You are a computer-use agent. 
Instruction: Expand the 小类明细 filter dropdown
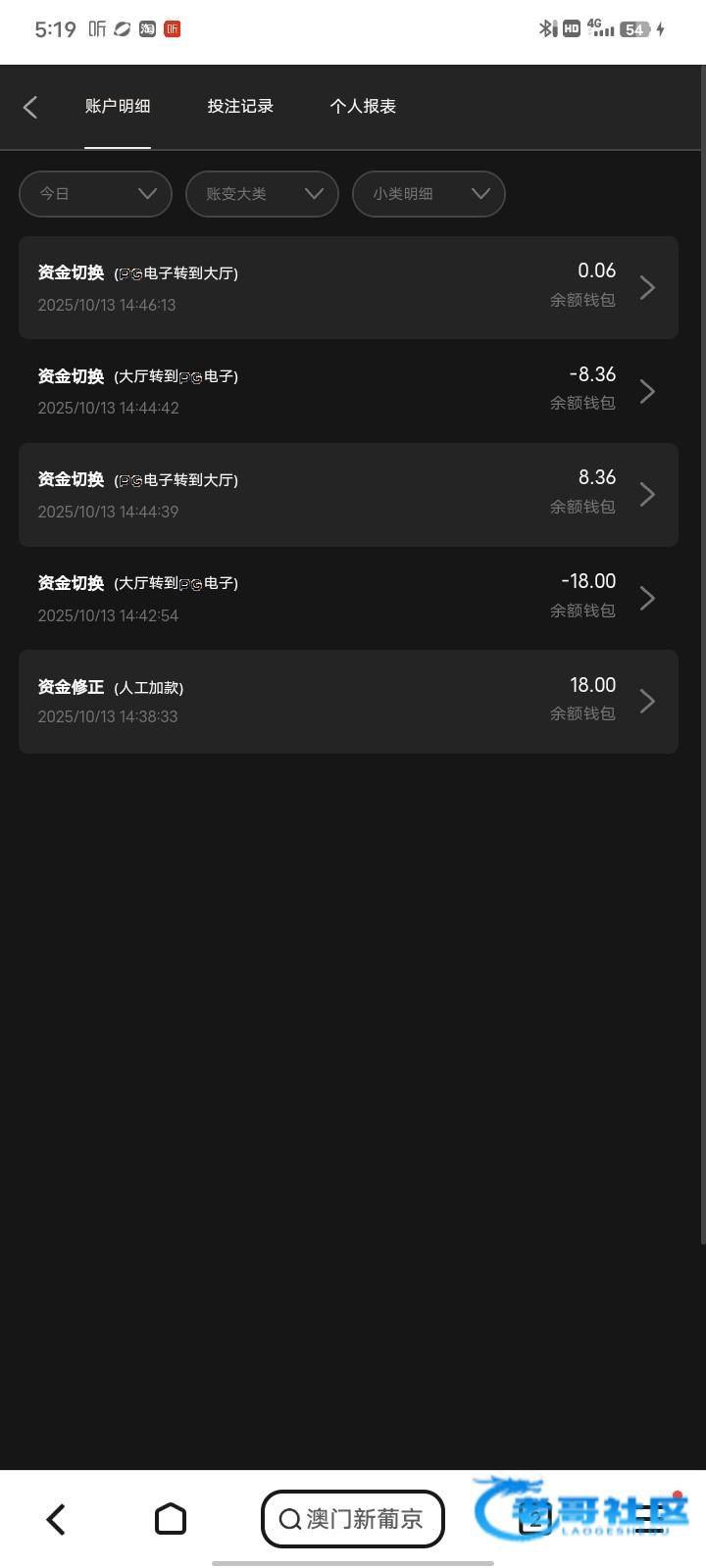pos(429,194)
